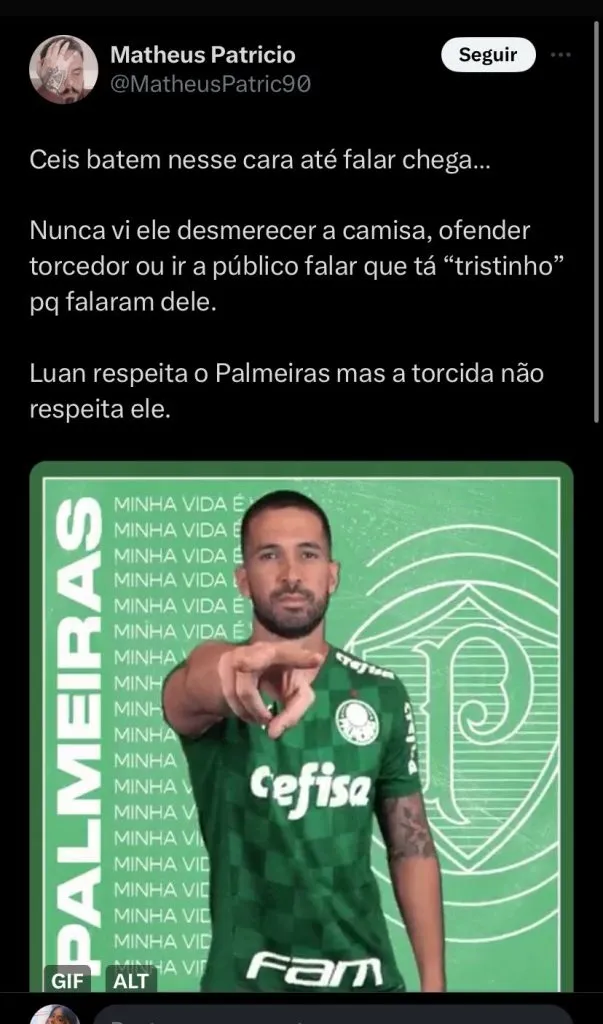Screen dimensions: 603x1024
Task: Tap the reply field at the bottom
Action: pyautogui.click(x=330, y=1014)
